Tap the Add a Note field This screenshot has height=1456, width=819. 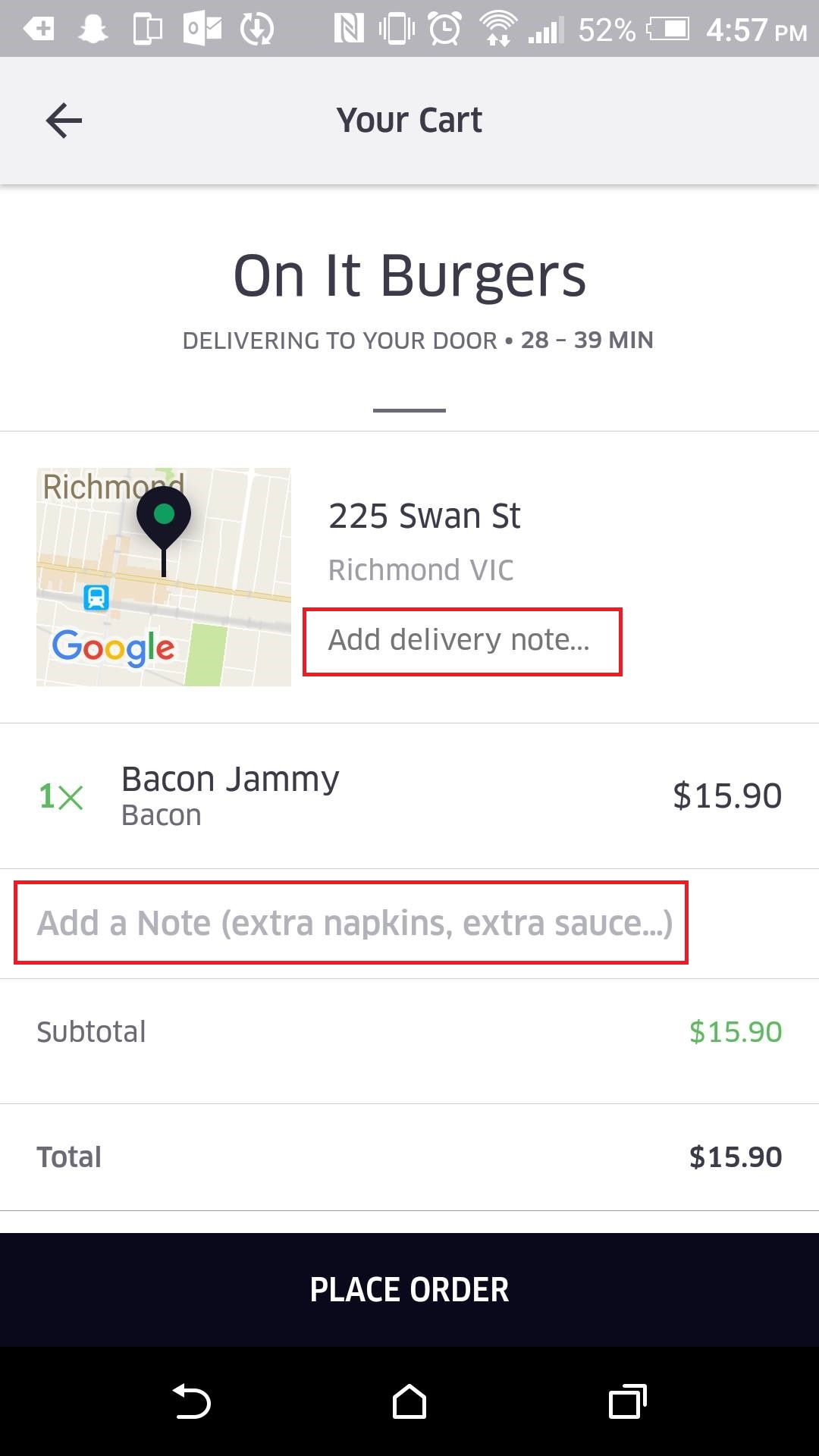coord(351,923)
